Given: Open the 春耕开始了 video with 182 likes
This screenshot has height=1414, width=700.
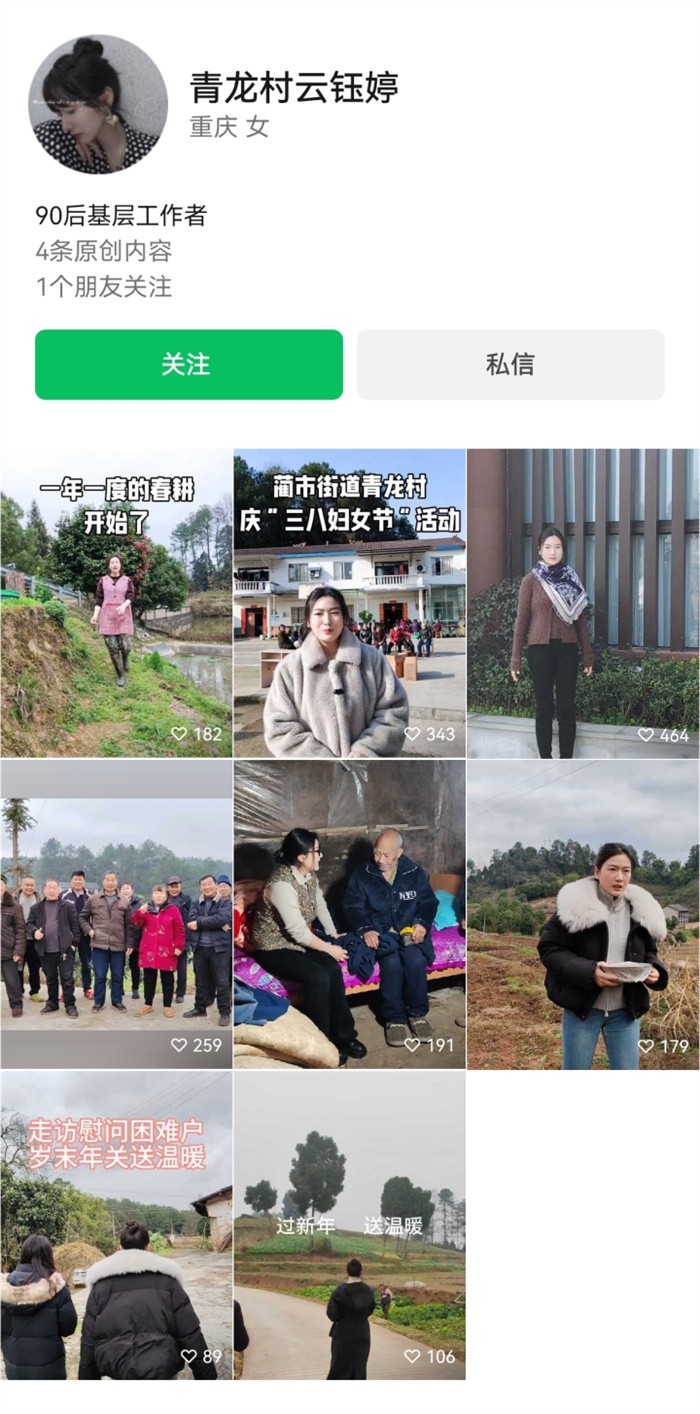Looking at the screenshot, I should [116, 603].
